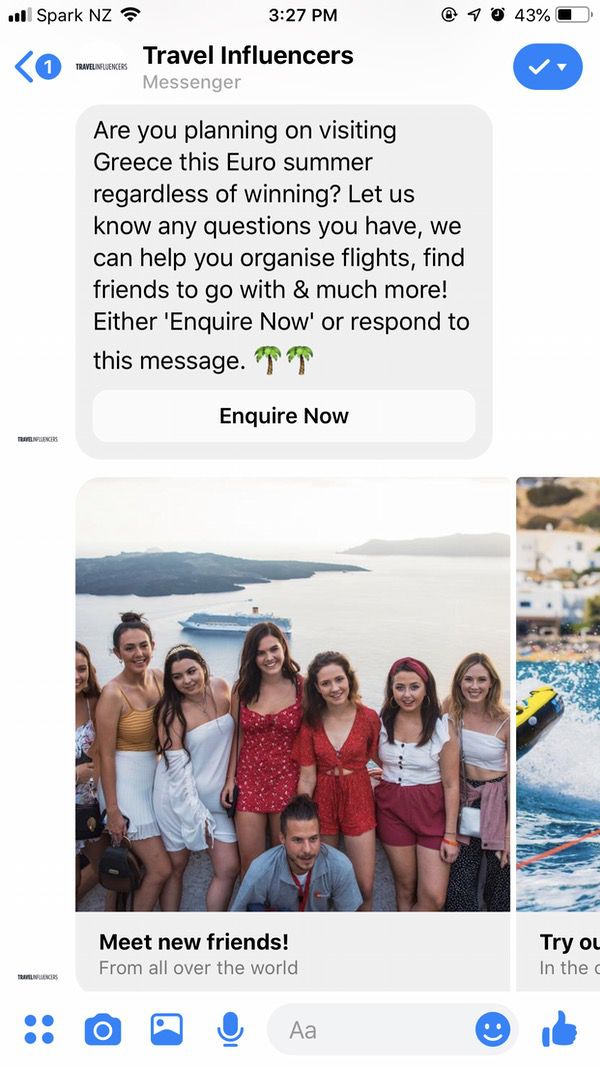
Task: Focus the Aa message input field
Action: pyautogui.click(x=370, y=1029)
